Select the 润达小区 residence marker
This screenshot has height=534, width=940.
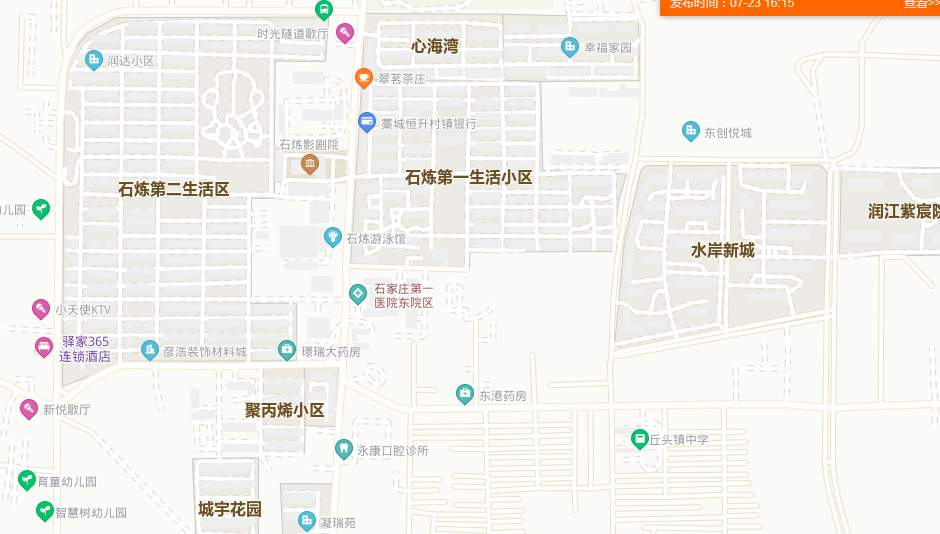point(94,60)
